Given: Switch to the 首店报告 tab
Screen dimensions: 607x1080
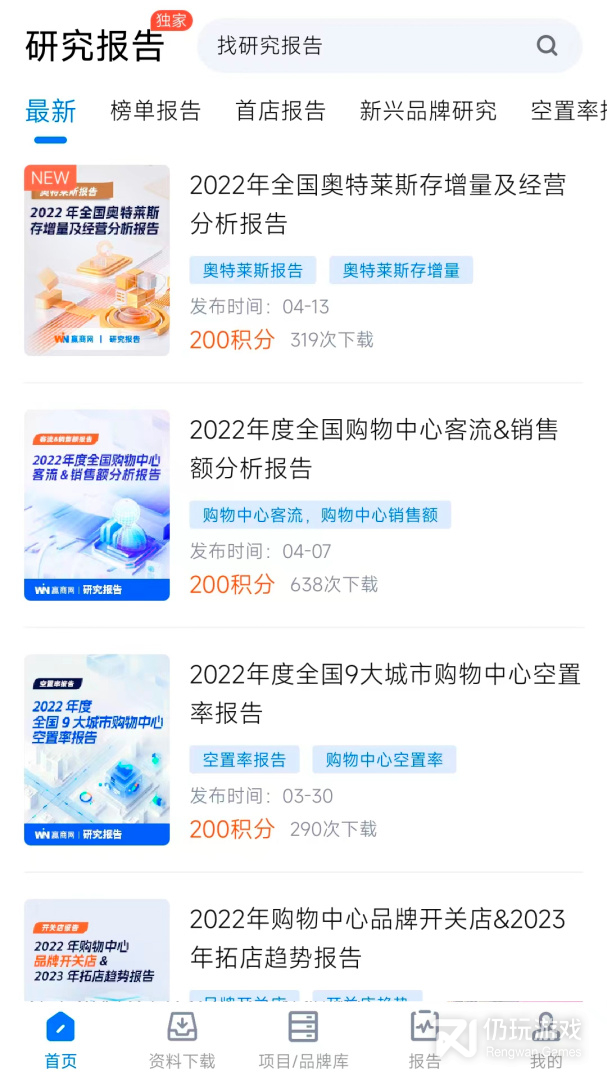Looking at the screenshot, I should (x=280, y=110).
